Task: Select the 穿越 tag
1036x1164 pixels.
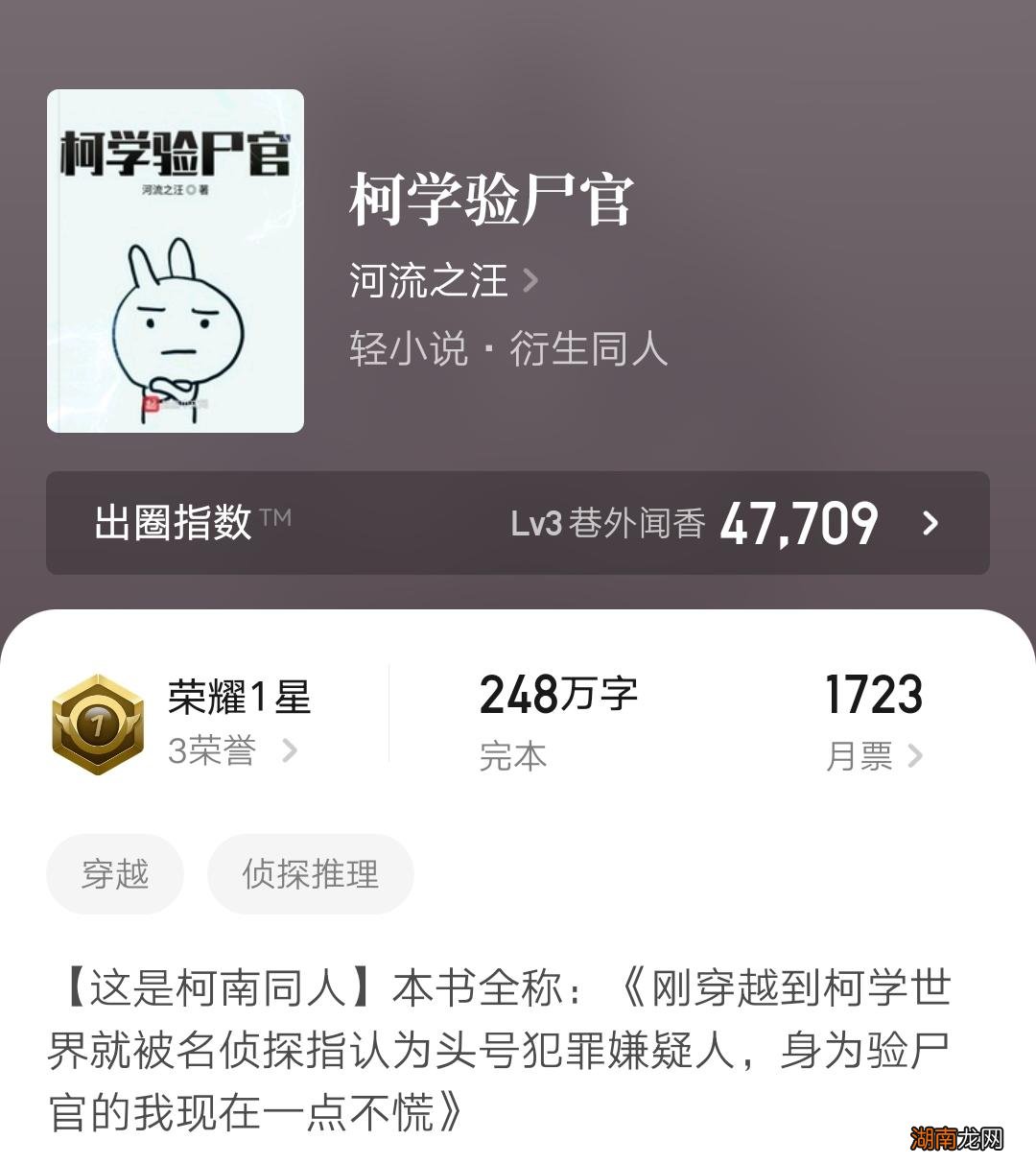Action: [x=114, y=873]
